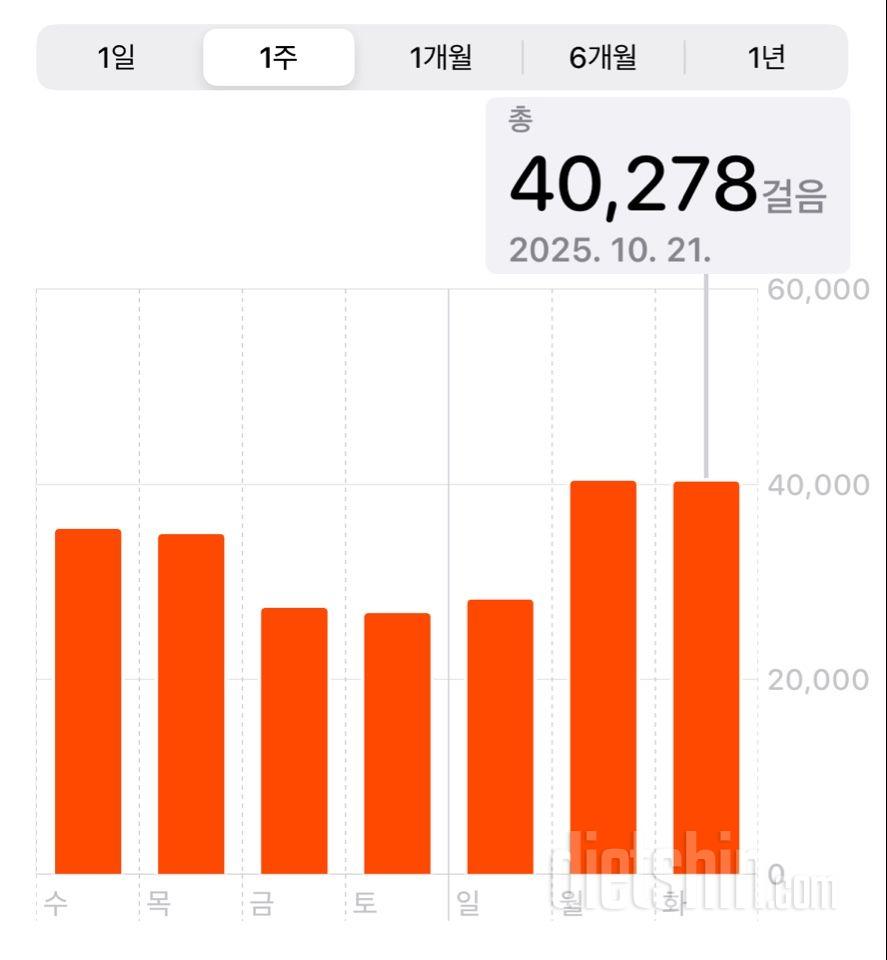
Task: View the 1년 step history
Action: coord(766,58)
